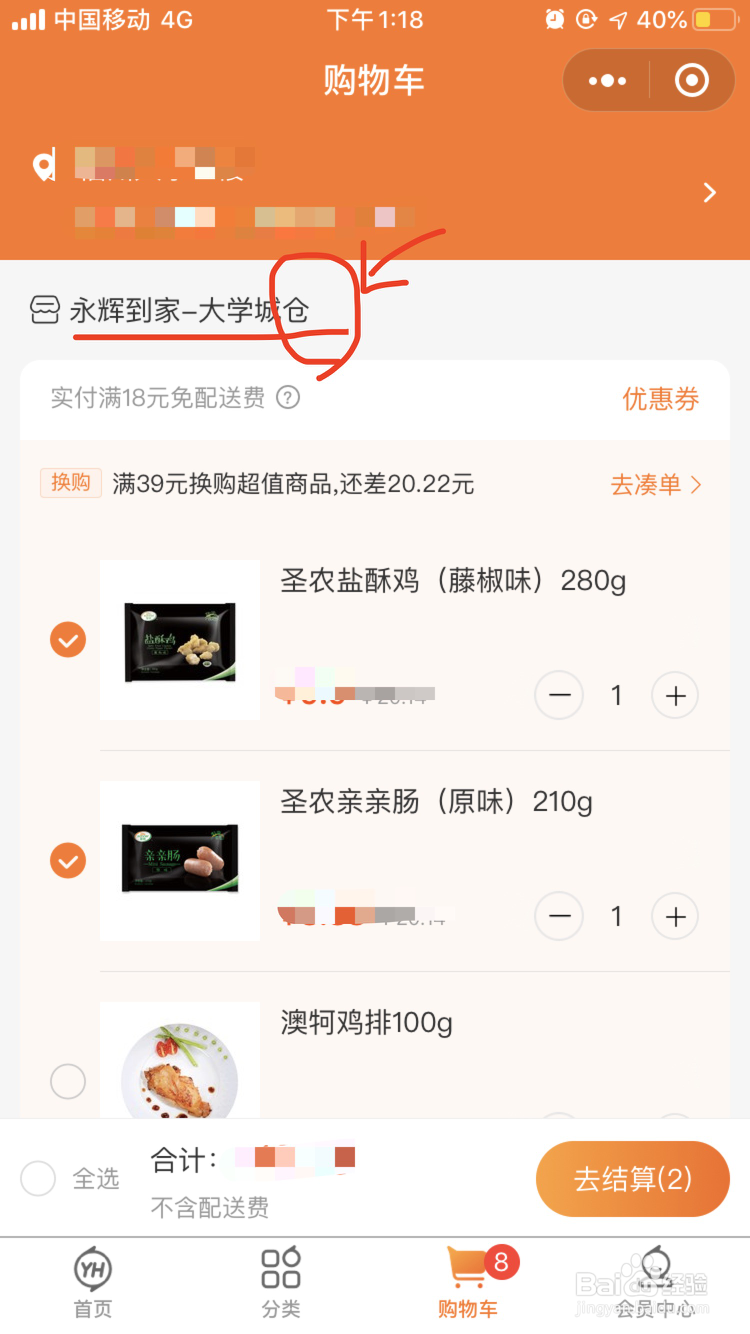Uncheck the 圣农盐酥鸡 item selection circle

(x=68, y=640)
